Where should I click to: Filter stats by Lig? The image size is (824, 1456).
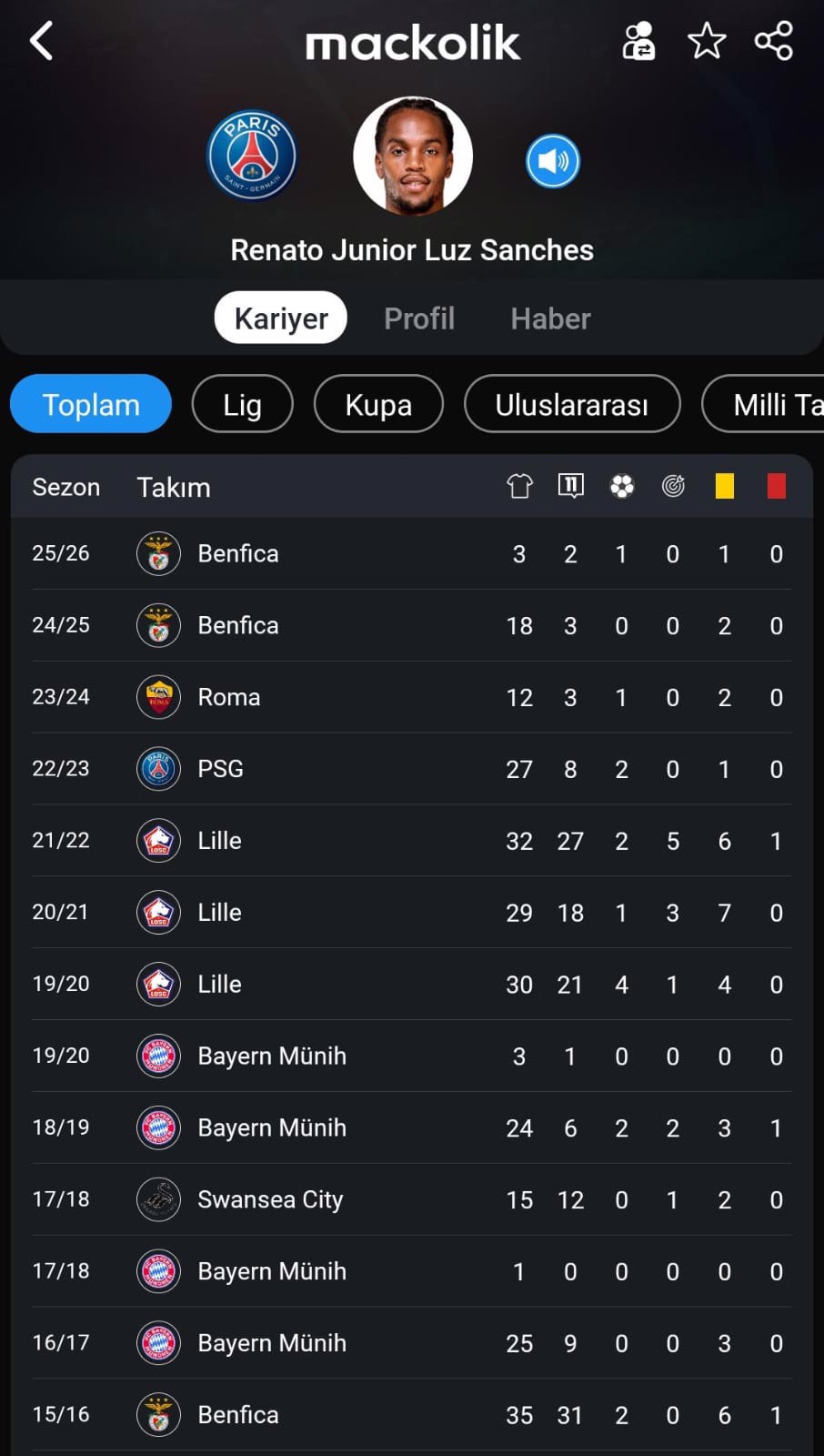click(x=243, y=404)
